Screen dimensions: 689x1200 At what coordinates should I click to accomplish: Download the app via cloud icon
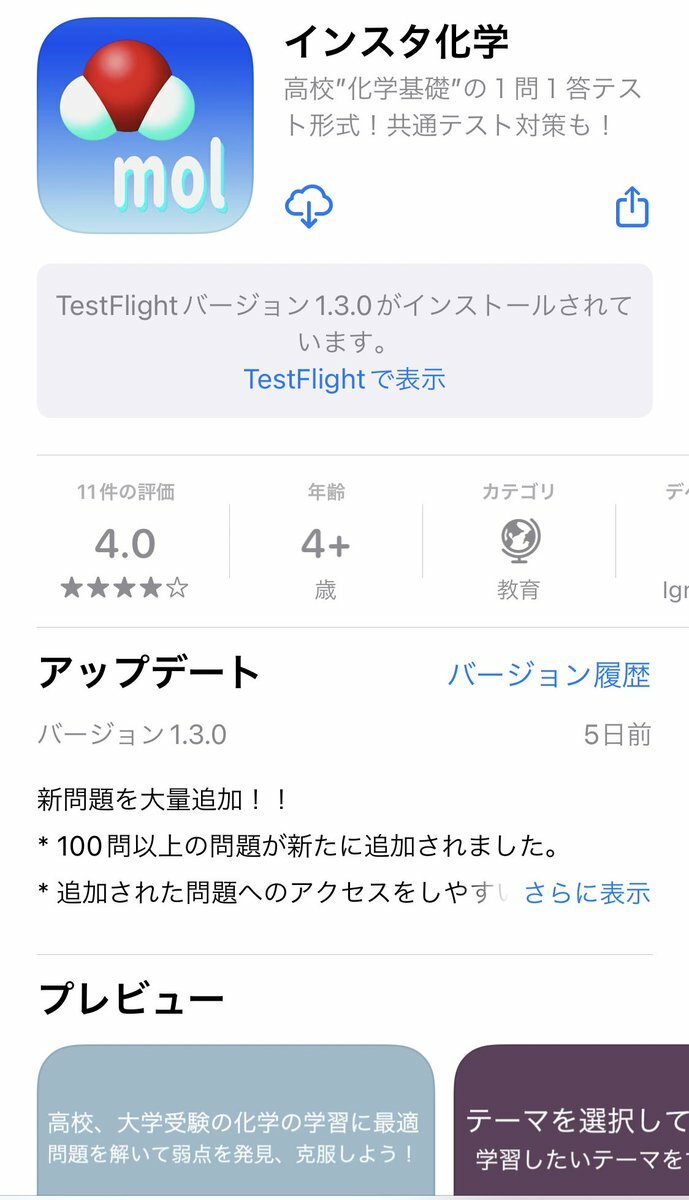click(309, 207)
